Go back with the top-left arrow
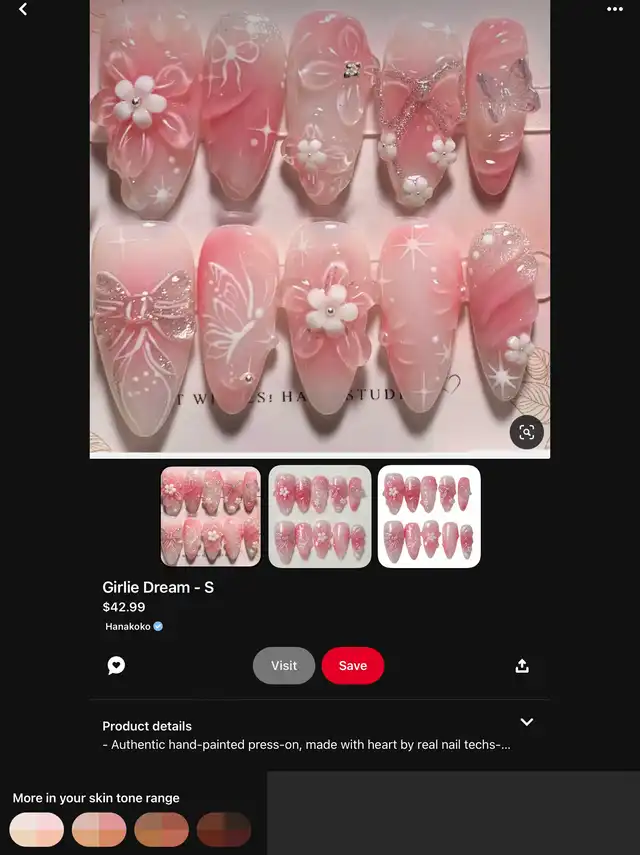 pos(23,9)
